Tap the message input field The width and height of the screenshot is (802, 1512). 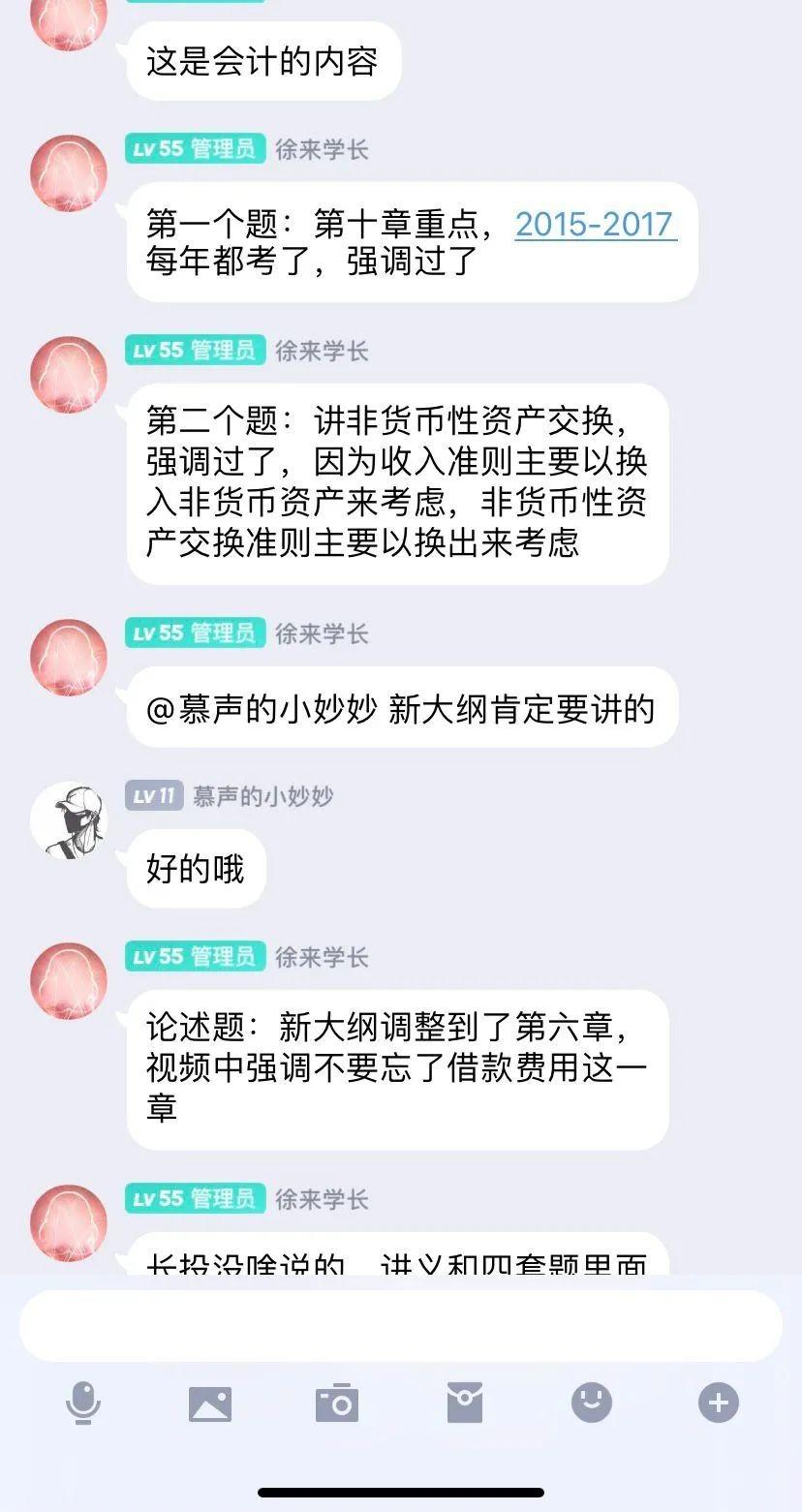pyautogui.click(x=400, y=1325)
